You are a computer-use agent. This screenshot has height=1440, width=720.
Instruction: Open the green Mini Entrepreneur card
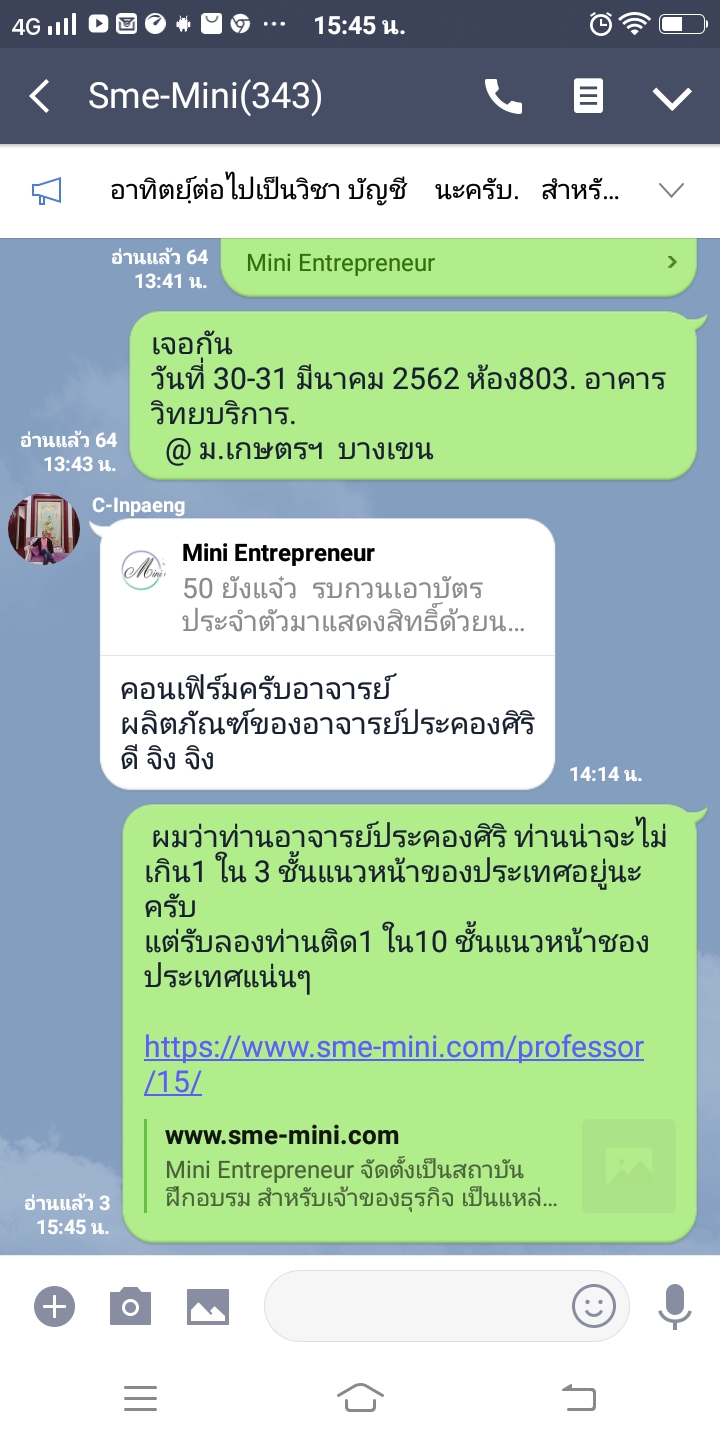(458, 264)
